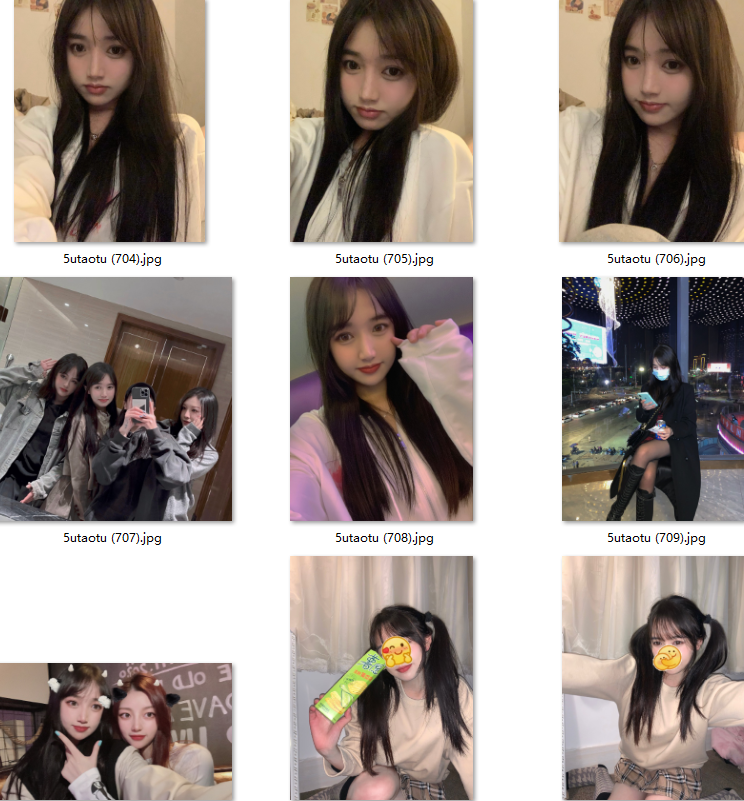This screenshot has height=801, width=744.
Task: Open the night photo 5utaotu (709).jpg
Action: pos(653,400)
